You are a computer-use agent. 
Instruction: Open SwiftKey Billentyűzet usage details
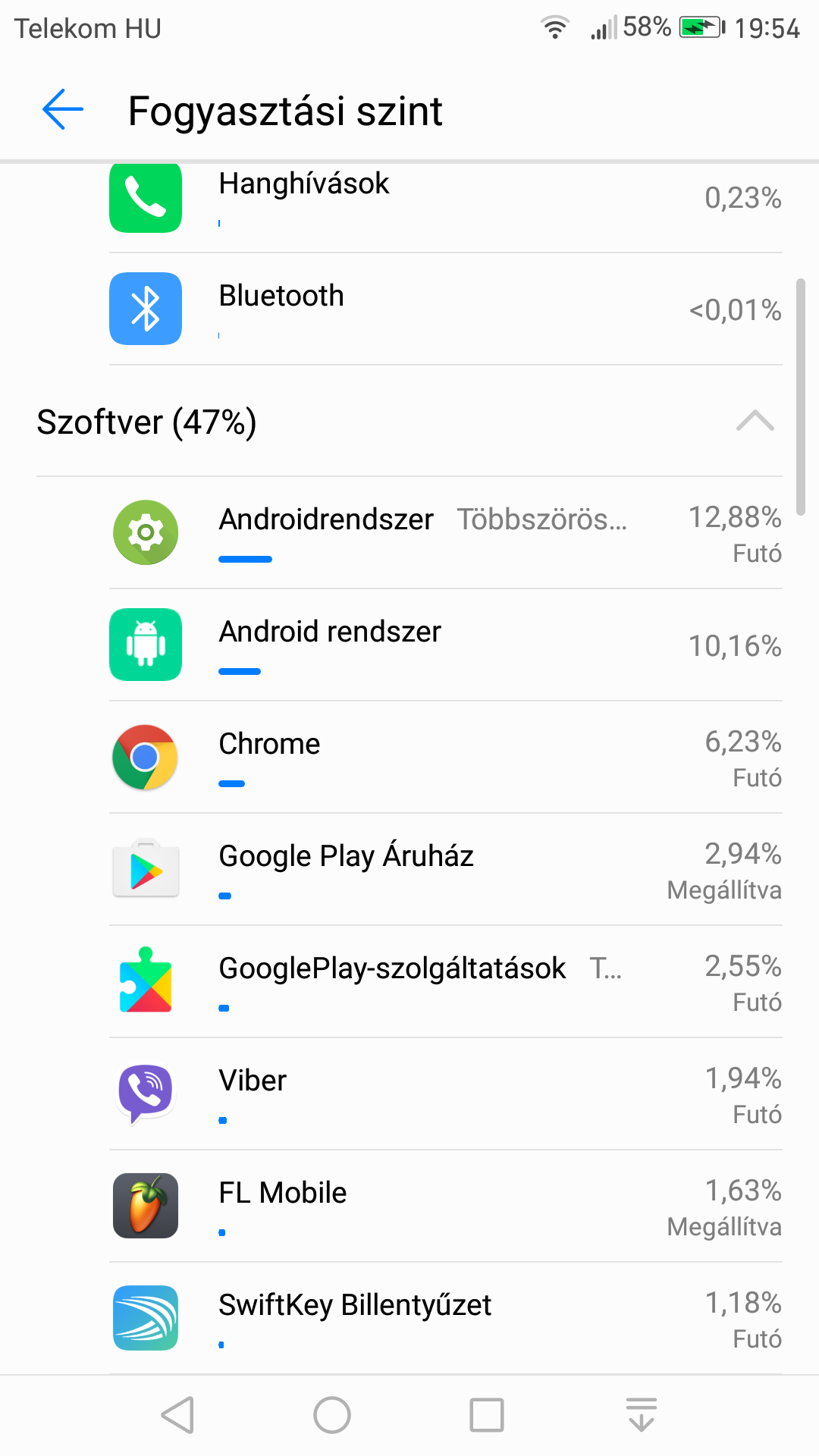pyautogui.click(x=446, y=1319)
